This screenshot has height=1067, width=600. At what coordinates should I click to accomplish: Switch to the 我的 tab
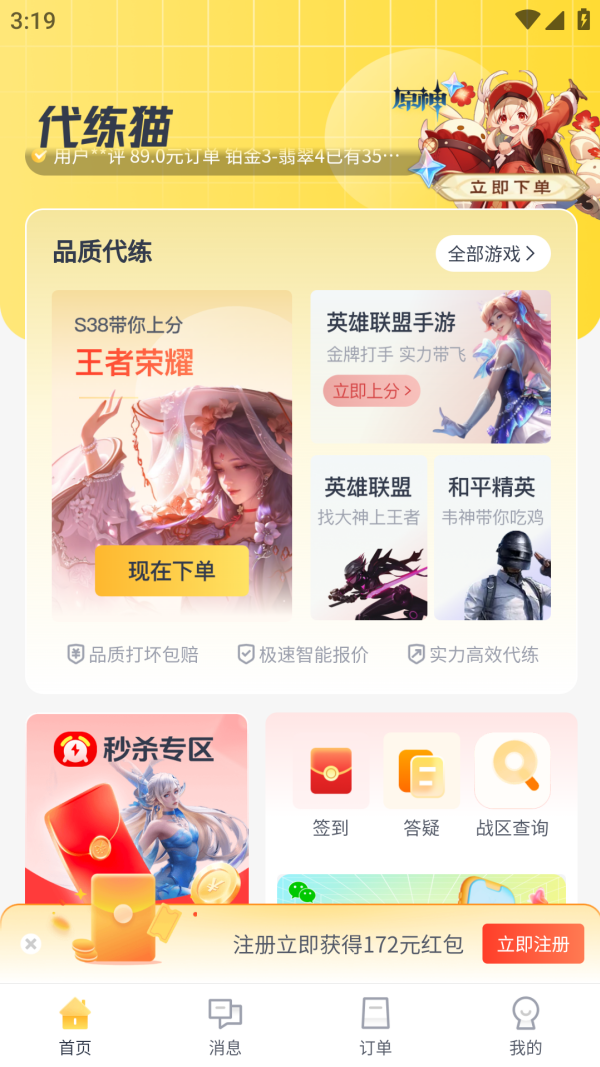point(525,1026)
